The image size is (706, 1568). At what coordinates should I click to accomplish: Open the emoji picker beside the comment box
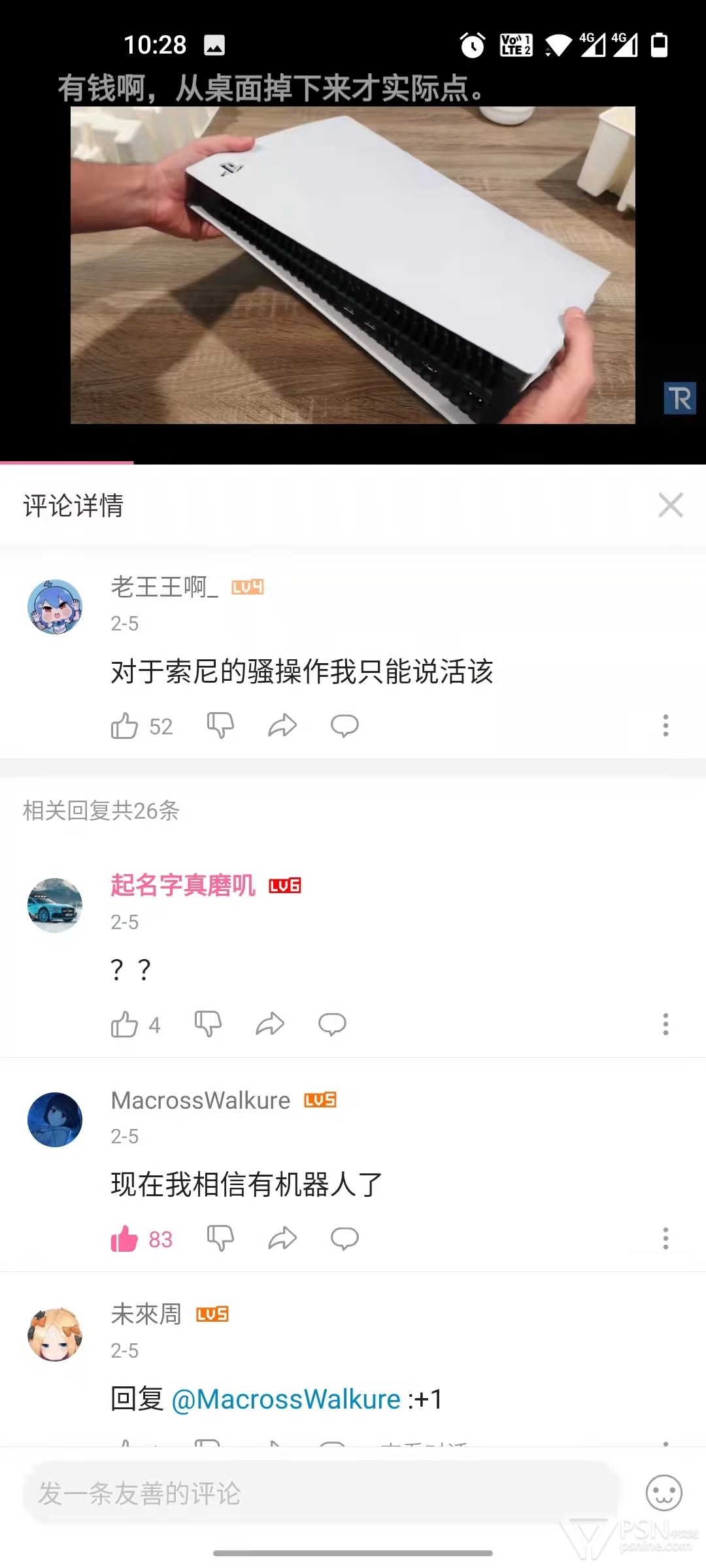coord(664,1493)
